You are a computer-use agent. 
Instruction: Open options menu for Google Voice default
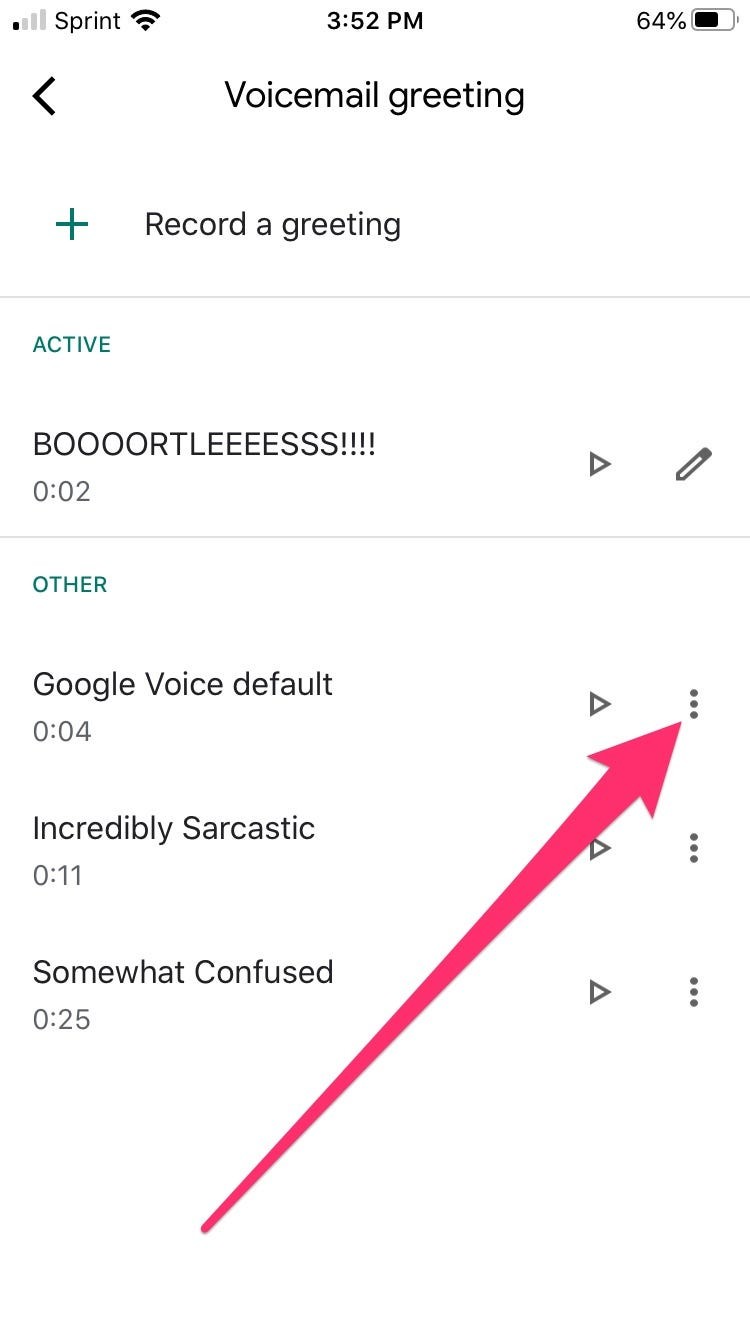tap(694, 704)
